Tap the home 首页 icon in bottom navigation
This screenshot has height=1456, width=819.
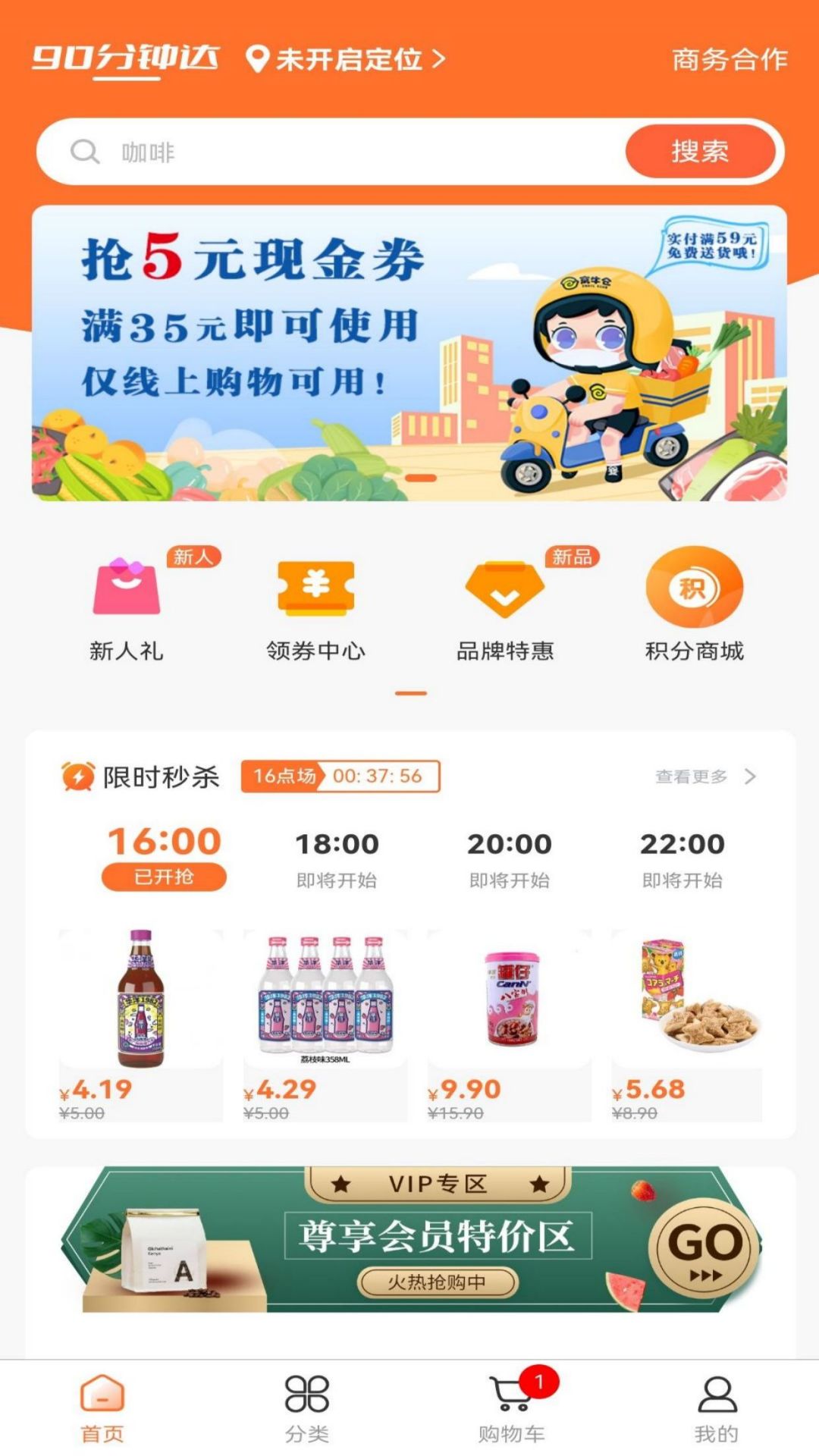pyautogui.click(x=102, y=1403)
